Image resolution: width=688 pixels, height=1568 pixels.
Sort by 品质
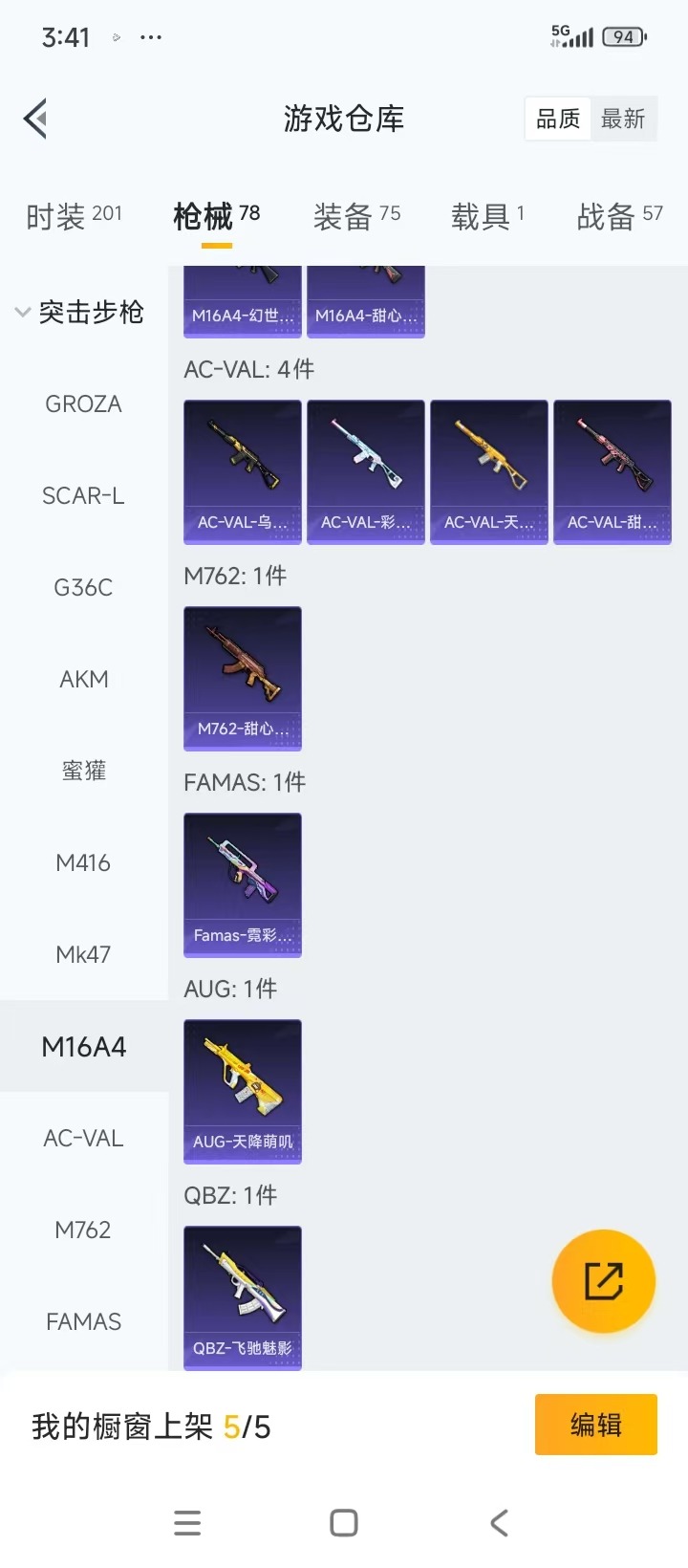pos(558,119)
